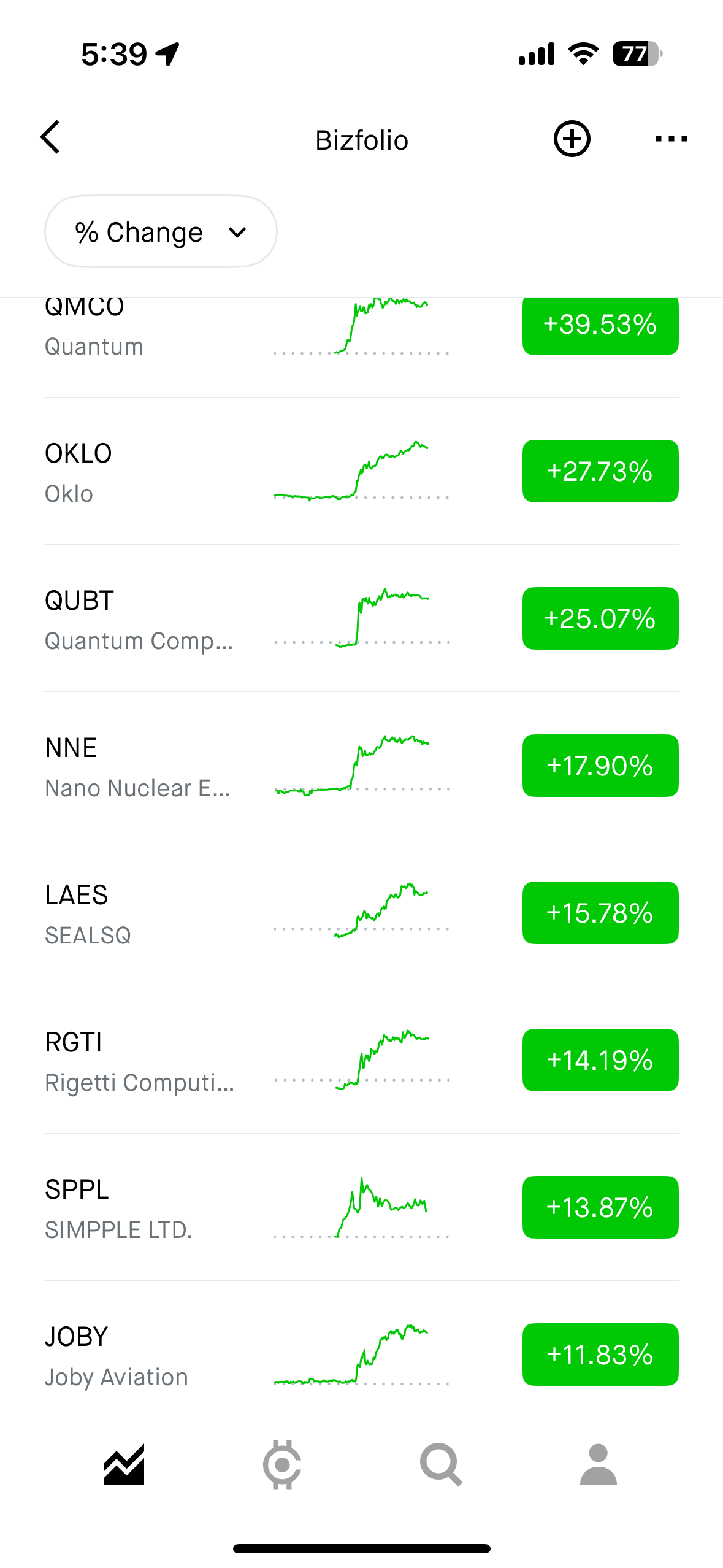Open the search tab
The image size is (723, 1568).
[x=440, y=1465]
